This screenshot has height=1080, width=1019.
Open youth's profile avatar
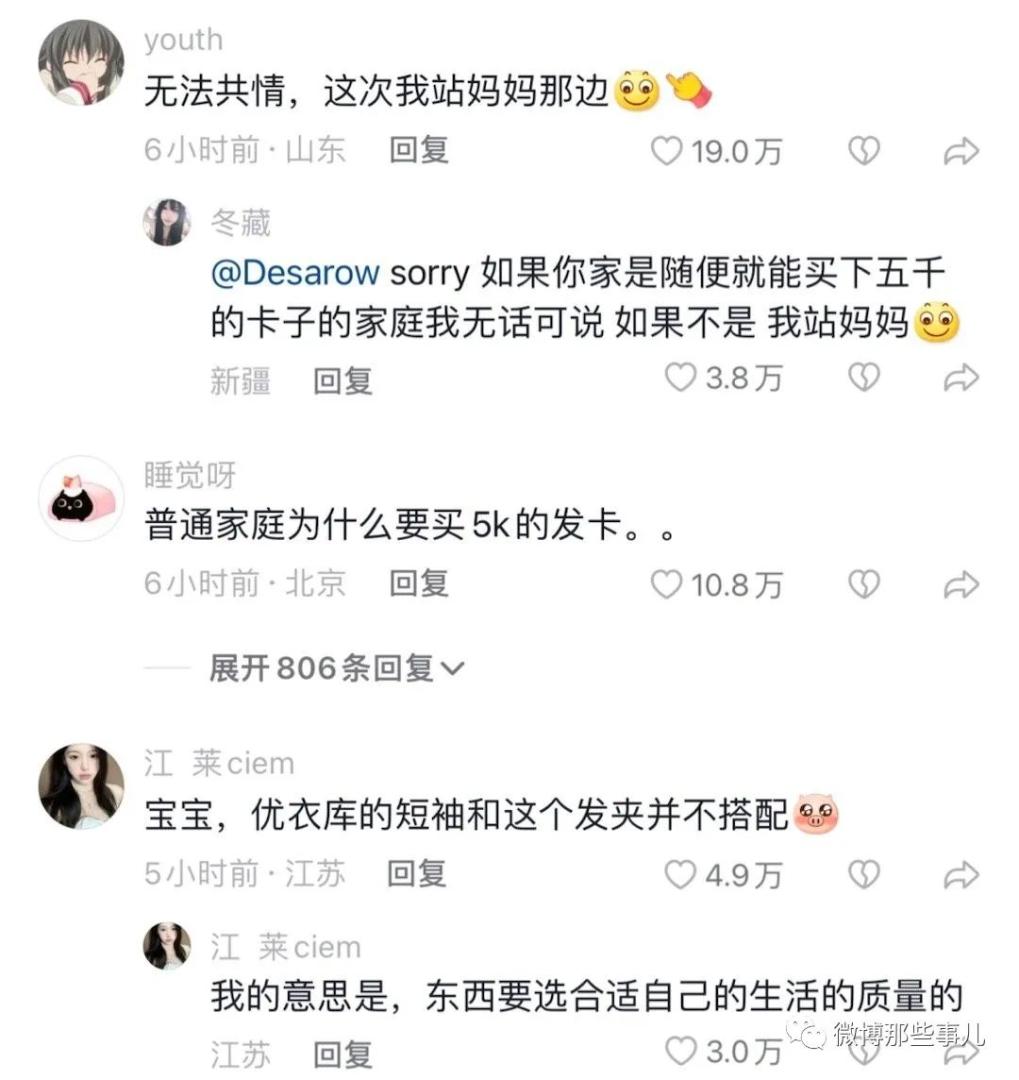point(81,63)
